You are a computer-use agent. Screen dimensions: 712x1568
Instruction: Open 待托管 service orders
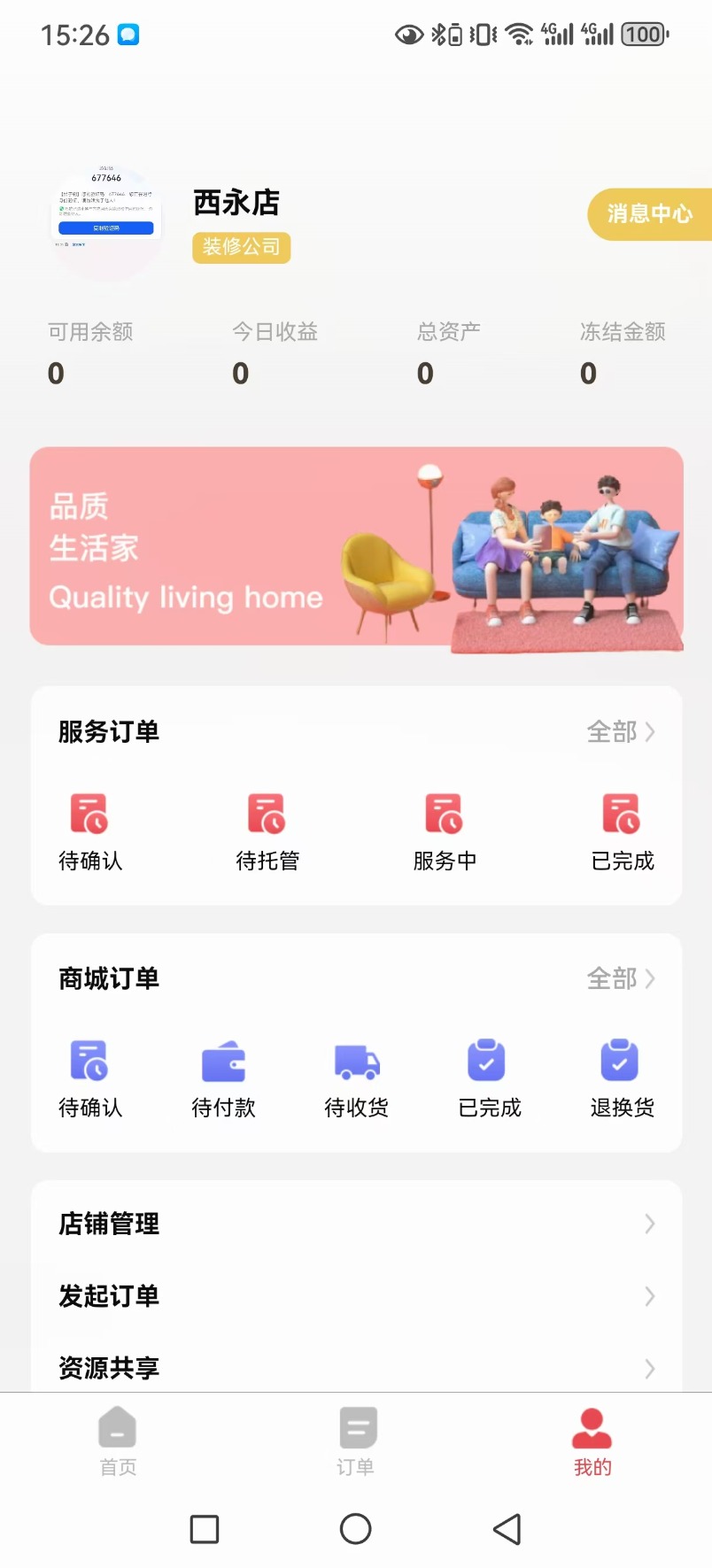267,832
